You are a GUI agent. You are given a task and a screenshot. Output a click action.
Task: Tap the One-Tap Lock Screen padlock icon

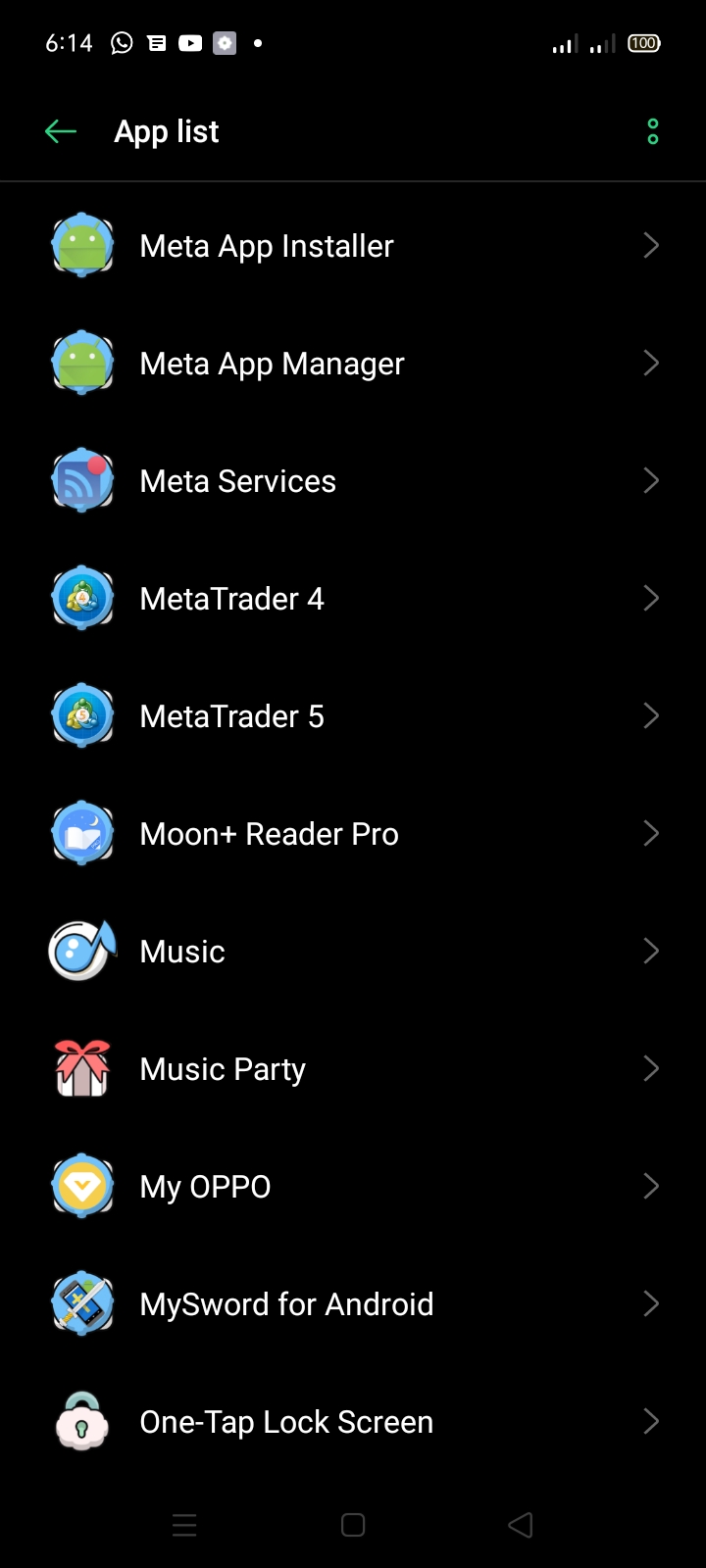tap(82, 1421)
